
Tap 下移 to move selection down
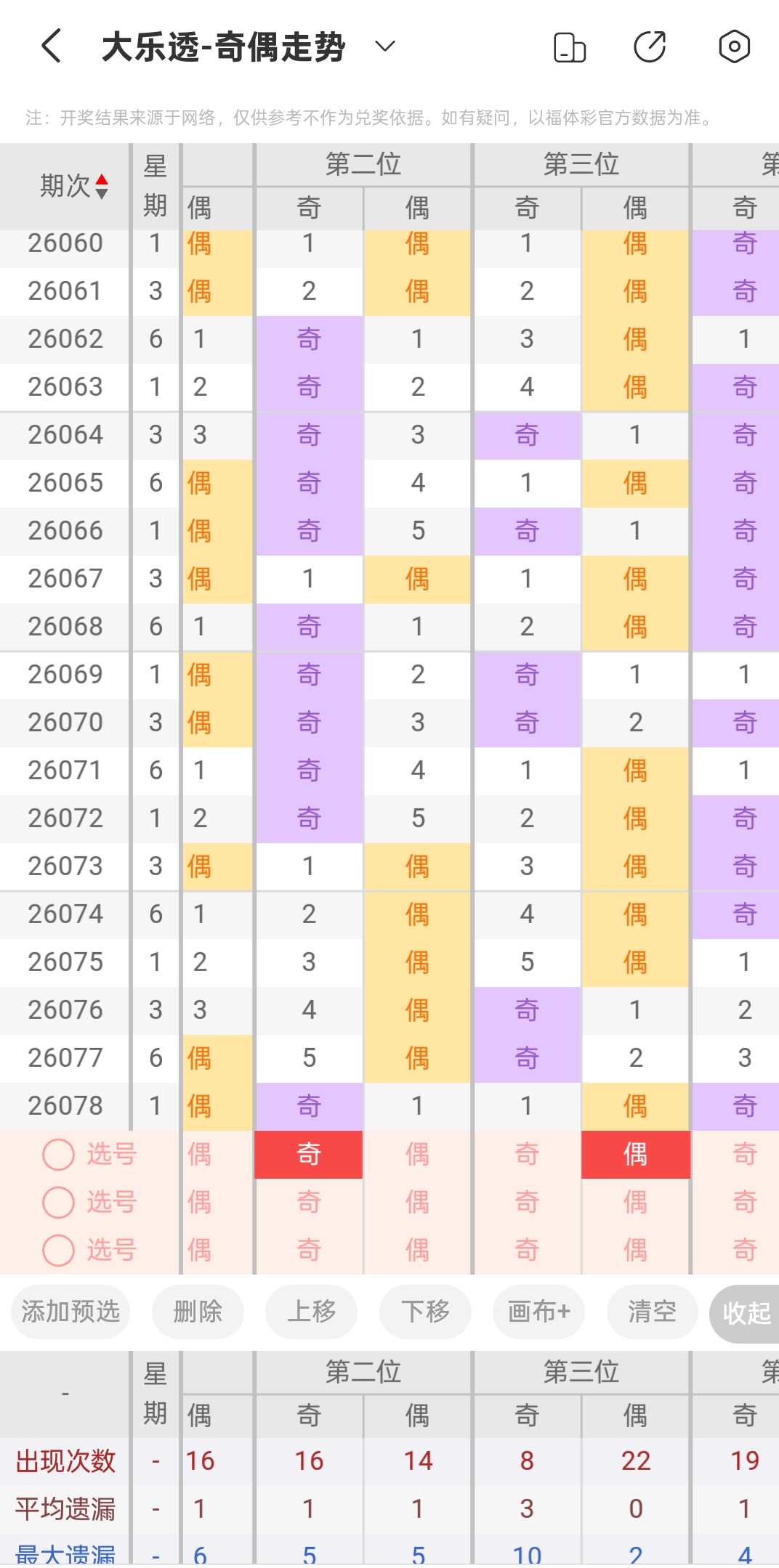tap(425, 1312)
